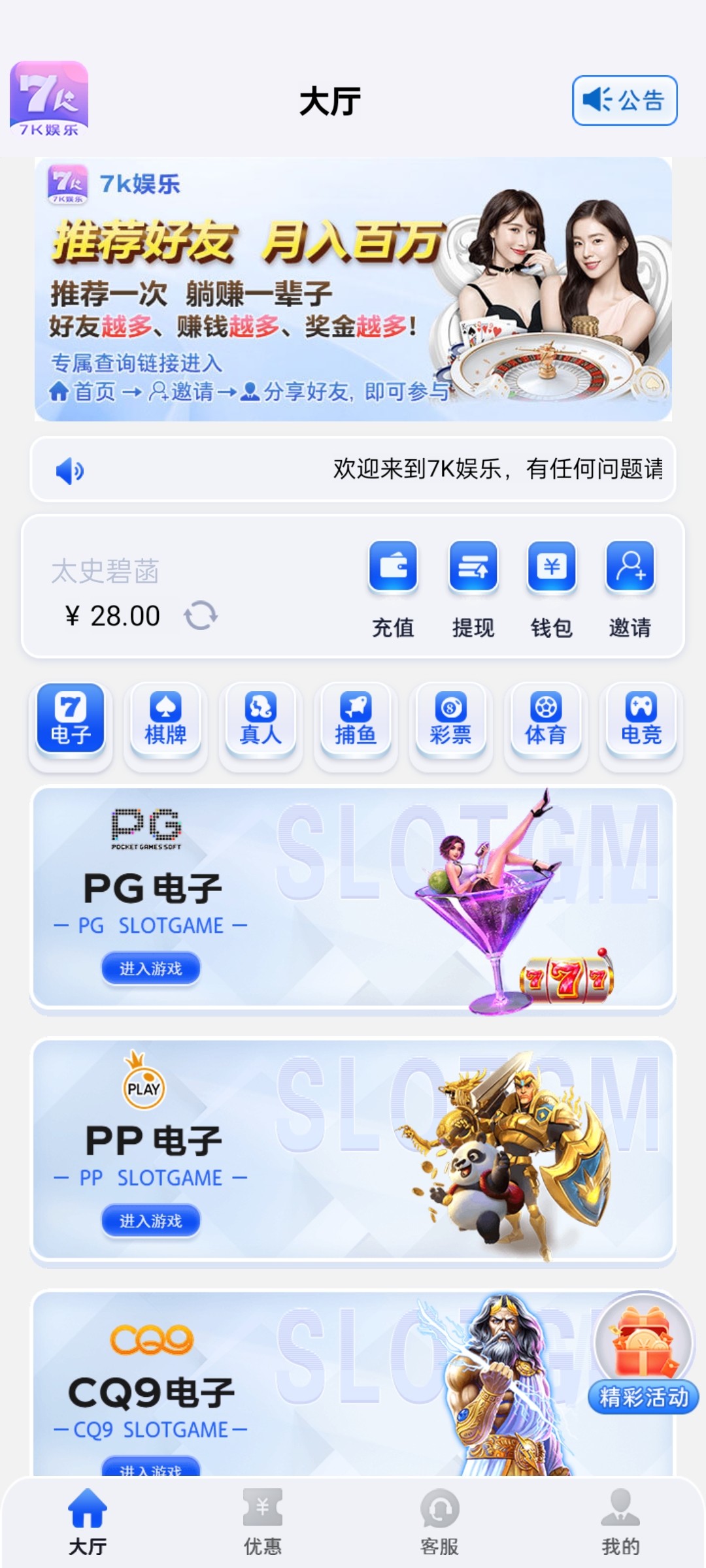The height and width of the screenshot is (1568, 706).
Task: Open the 钱包 wallet
Action: (552, 588)
